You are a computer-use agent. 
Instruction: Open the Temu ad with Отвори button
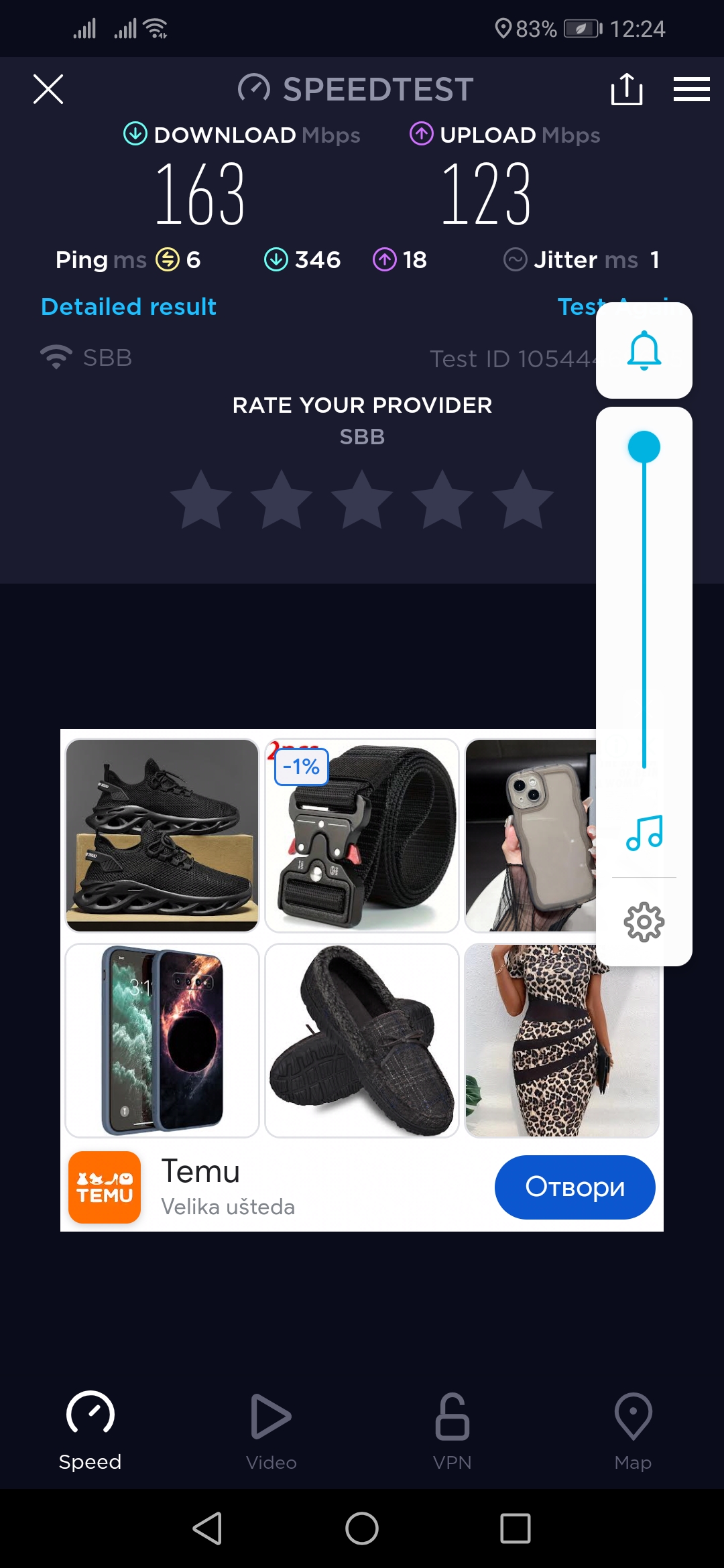click(575, 1187)
